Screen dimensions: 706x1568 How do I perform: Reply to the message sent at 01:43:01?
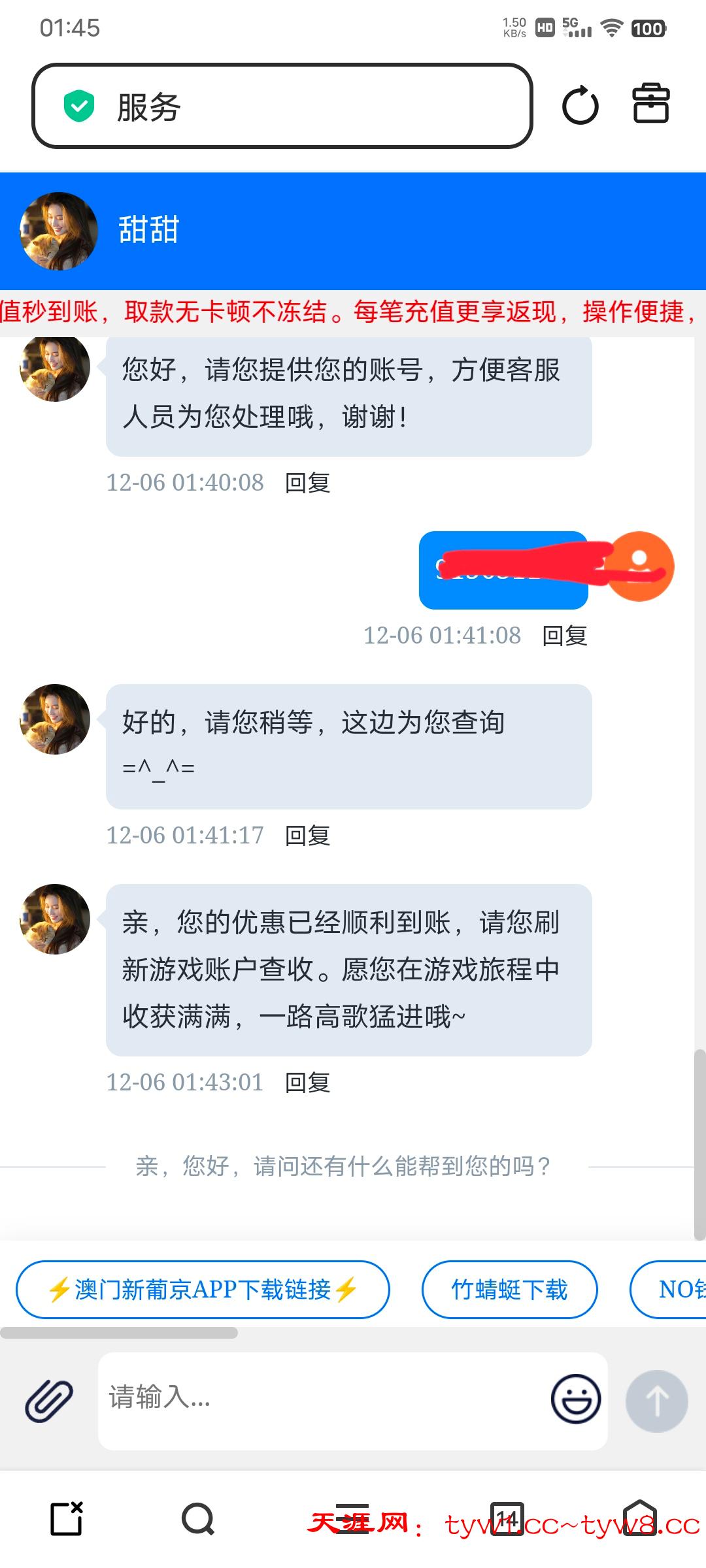coord(307,1083)
